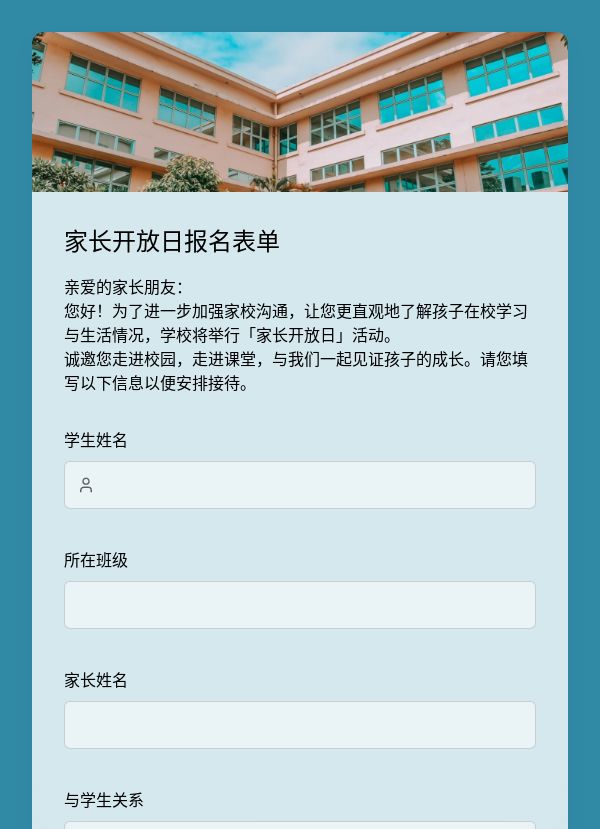Select the 家长姓名 input box

point(300,725)
